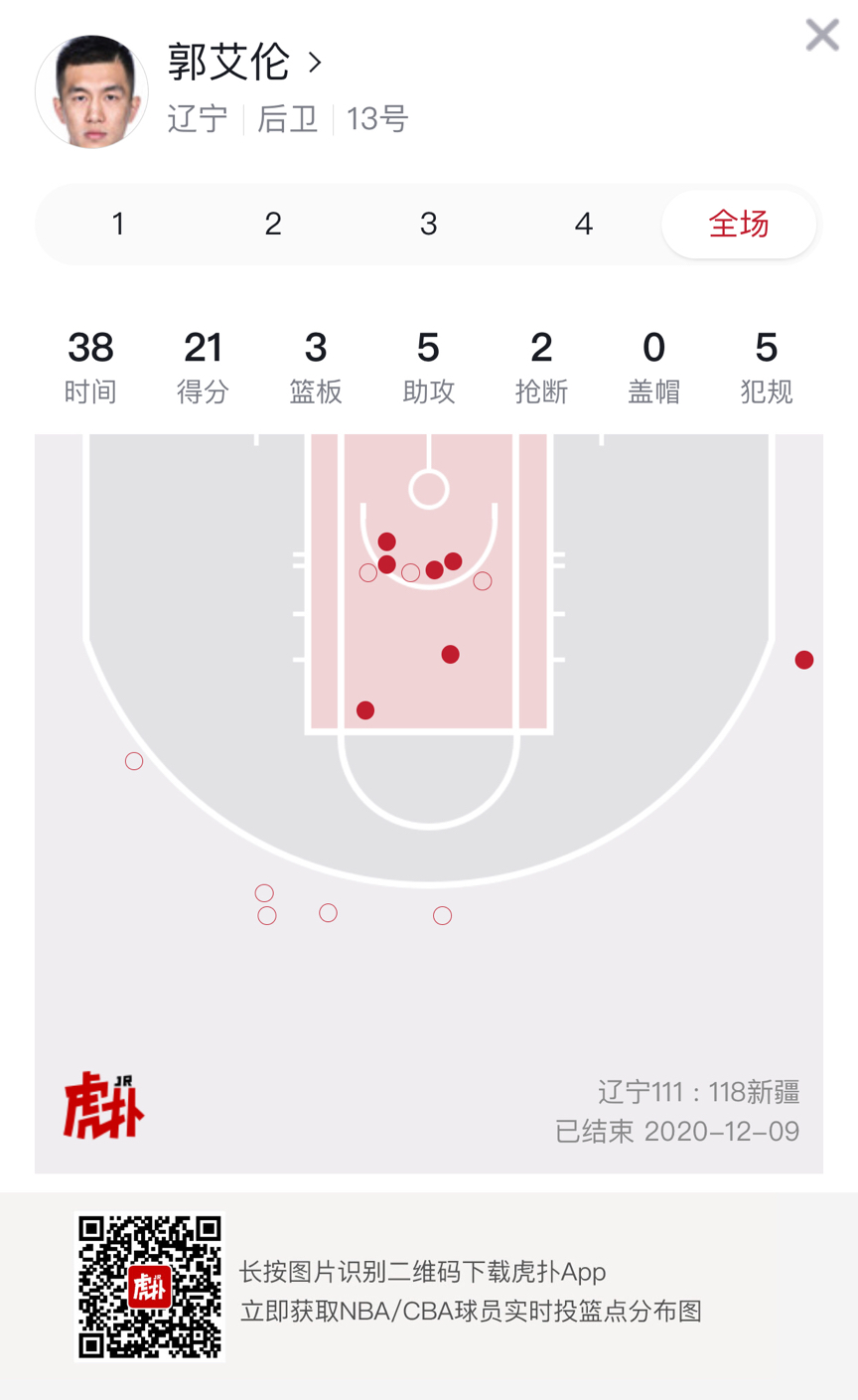Select quarter 2 tab
The width and height of the screenshot is (858, 1400).
[x=273, y=224]
